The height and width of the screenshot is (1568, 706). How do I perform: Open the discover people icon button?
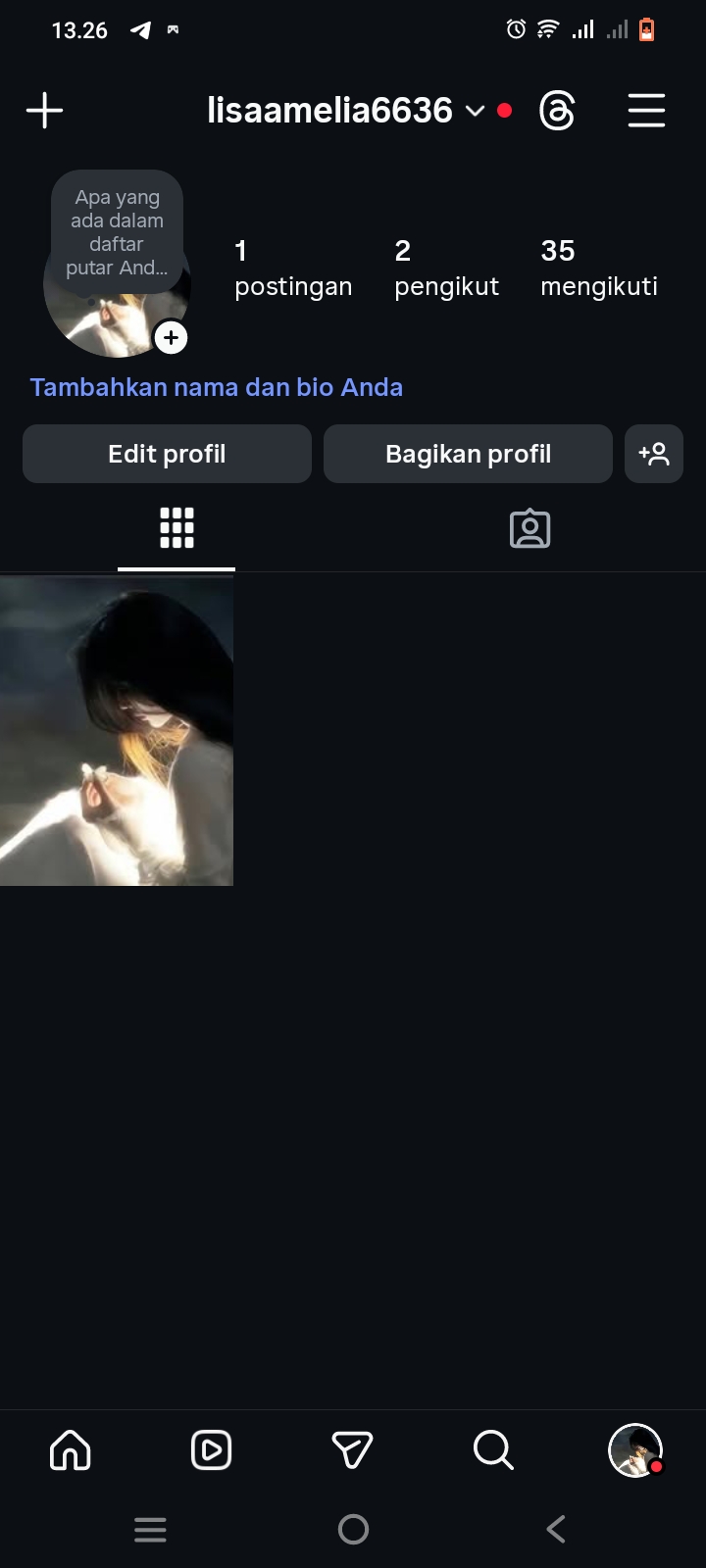pyautogui.click(x=653, y=454)
